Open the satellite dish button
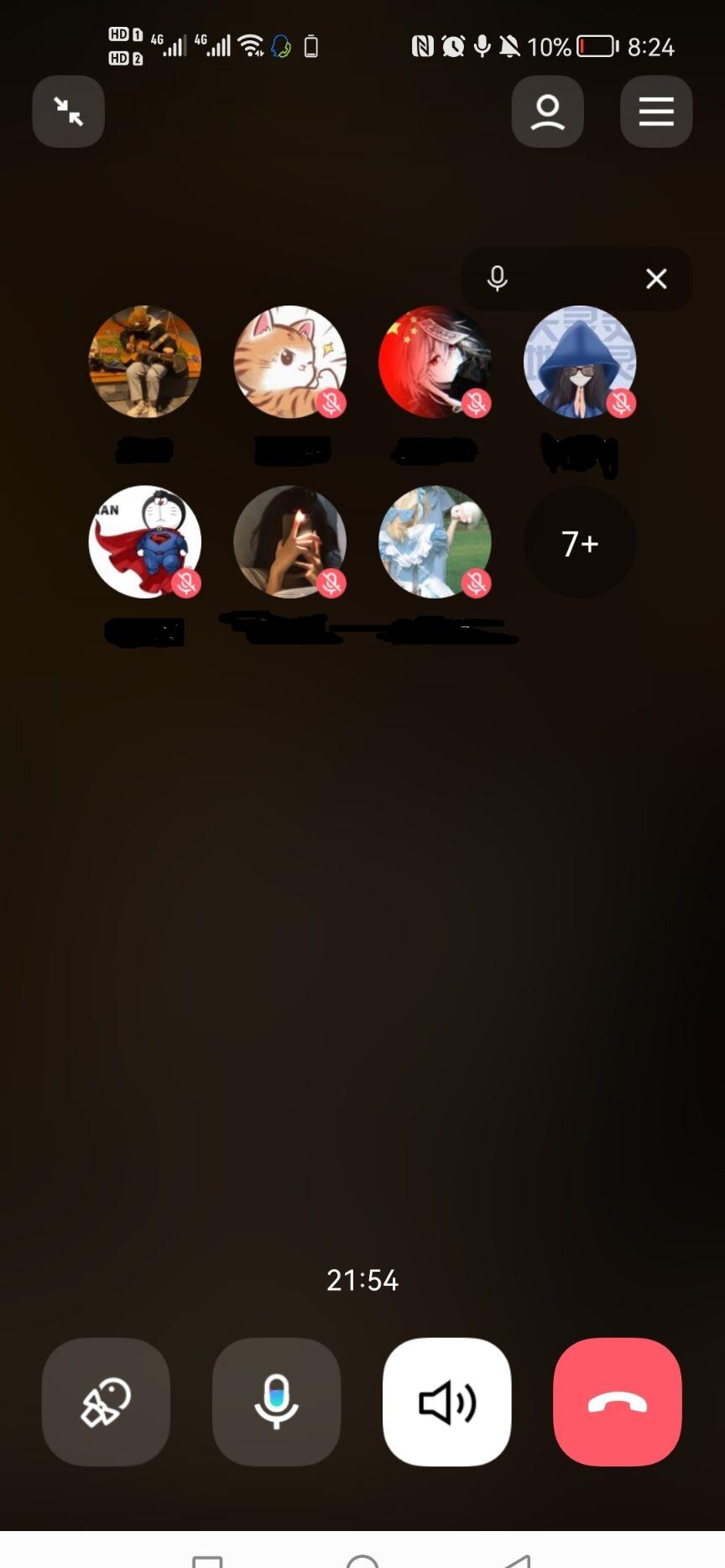Image resolution: width=725 pixels, height=1568 pixels. pyautogui.click(x=106, y=1402)
